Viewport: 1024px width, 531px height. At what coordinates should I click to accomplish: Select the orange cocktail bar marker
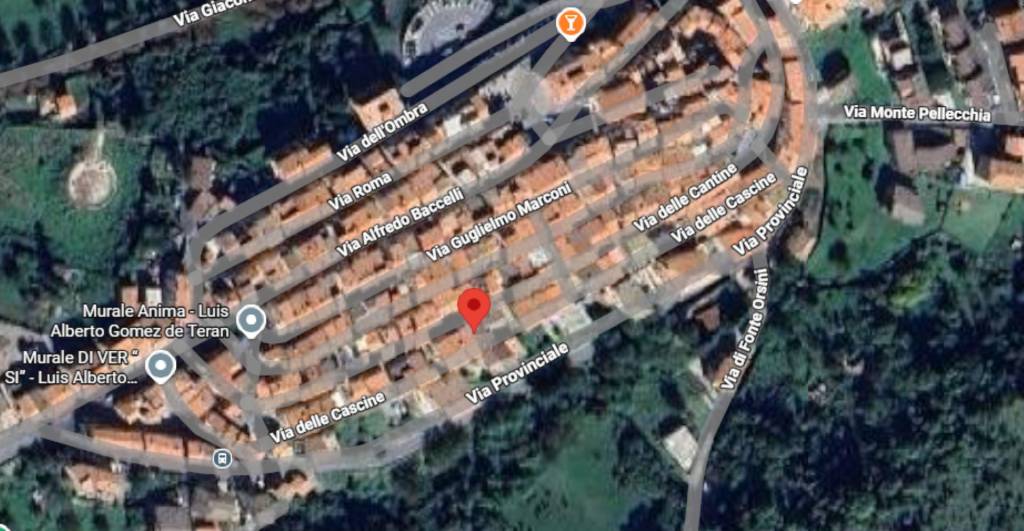570,22
